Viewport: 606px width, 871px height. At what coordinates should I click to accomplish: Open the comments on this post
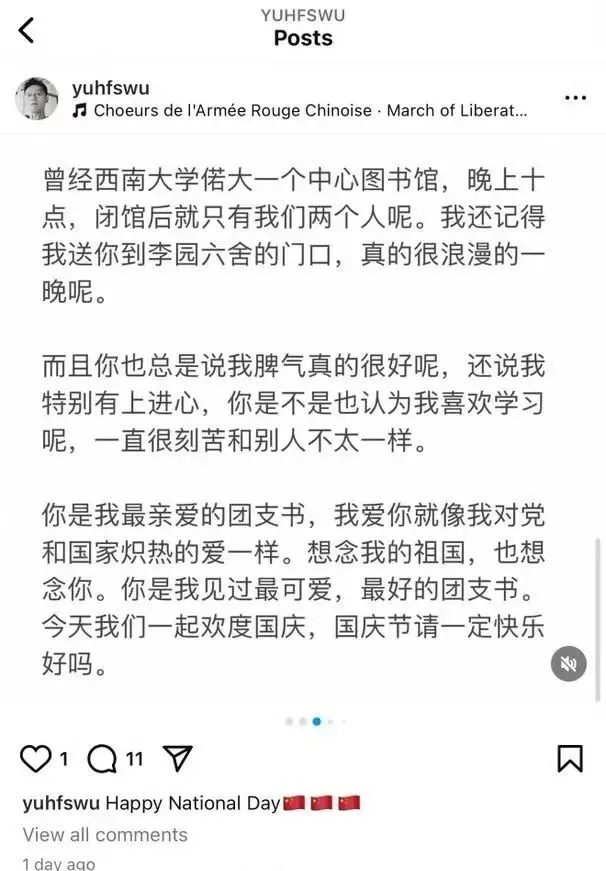pos(102,759)
